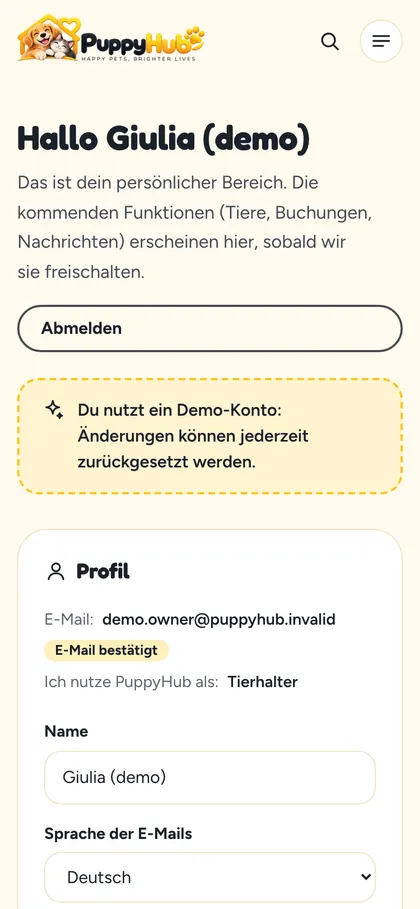
Task: Focus the Name input field
Action: click(210, 777)
